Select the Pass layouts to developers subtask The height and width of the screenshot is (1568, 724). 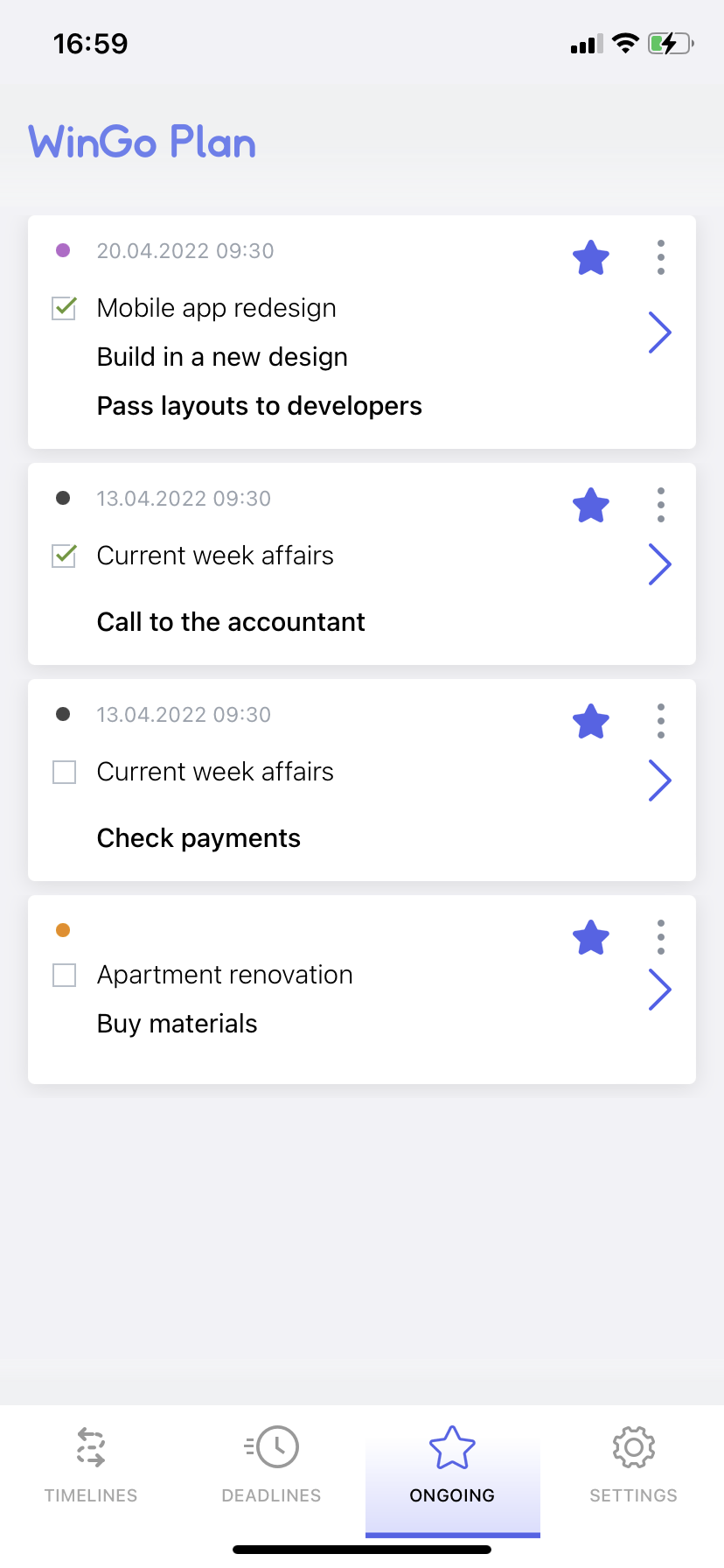pos(259,405)
